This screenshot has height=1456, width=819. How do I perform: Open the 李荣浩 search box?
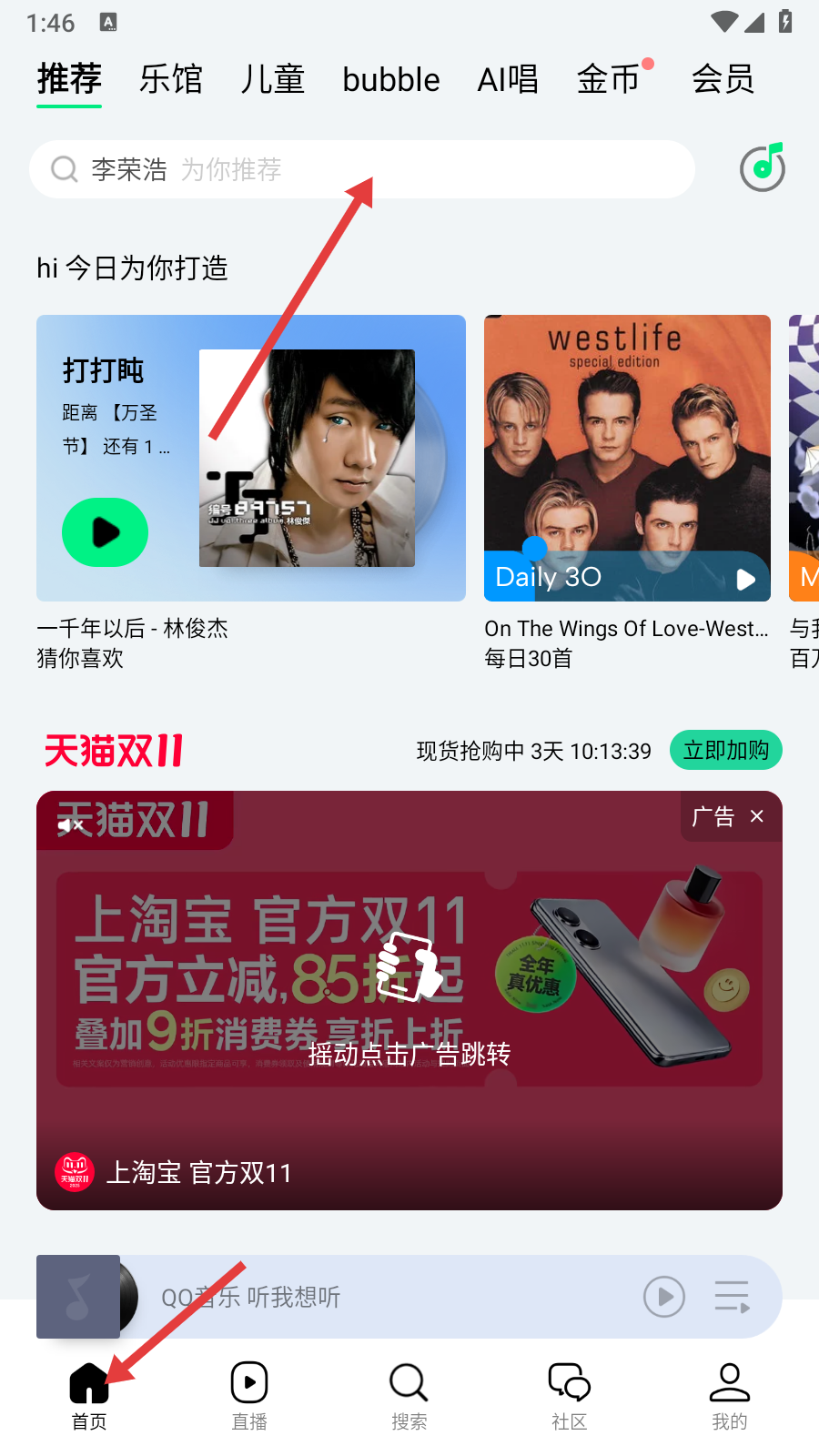[362, 169]
